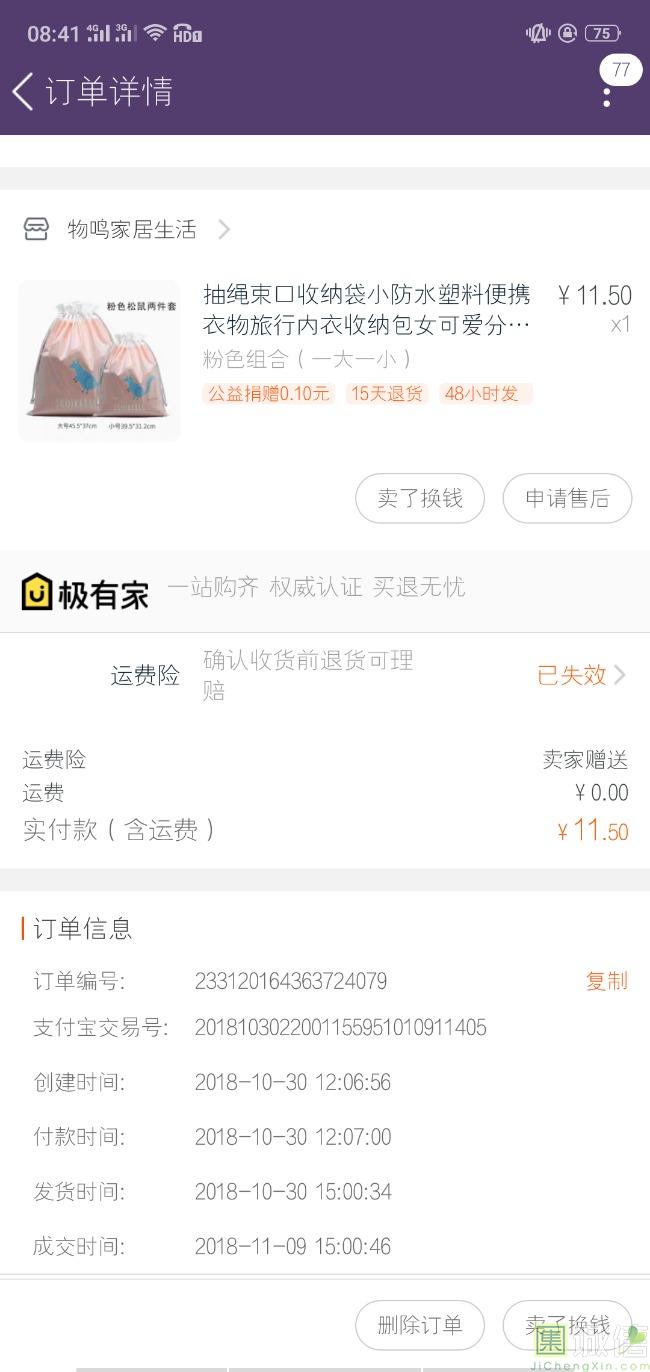Screen dimensions: 650x1372
Task: Tap the bottom bar 卖了换钱 button
Action: click(x=567, y=1325)
